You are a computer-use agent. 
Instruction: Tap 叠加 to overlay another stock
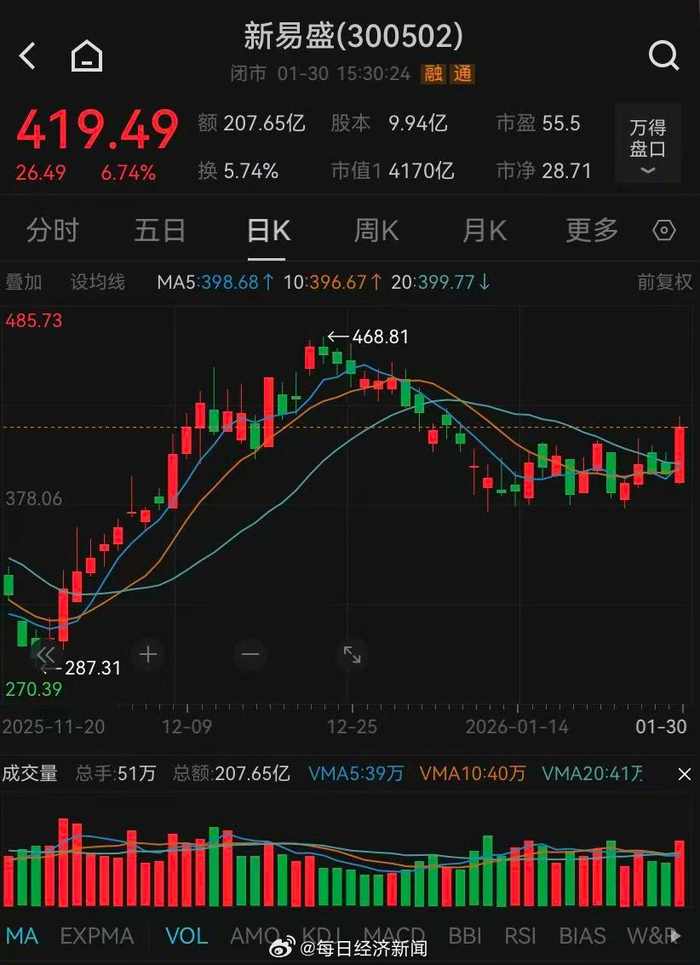(24, 282)
